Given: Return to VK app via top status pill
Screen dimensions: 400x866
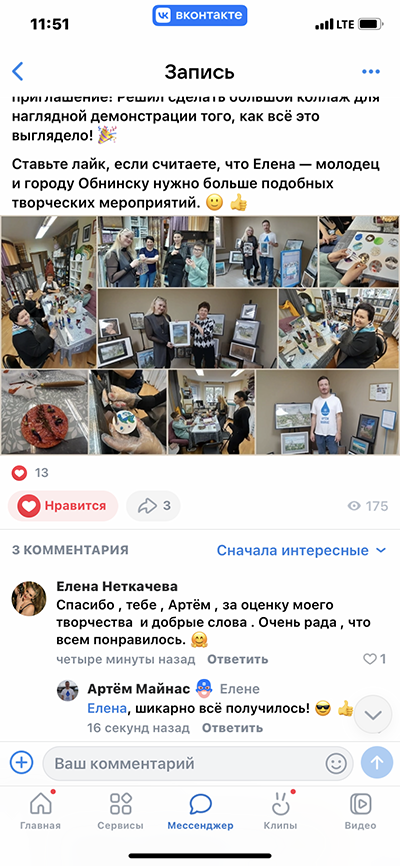Looking at the screenshot, I should tap(200, 15).
